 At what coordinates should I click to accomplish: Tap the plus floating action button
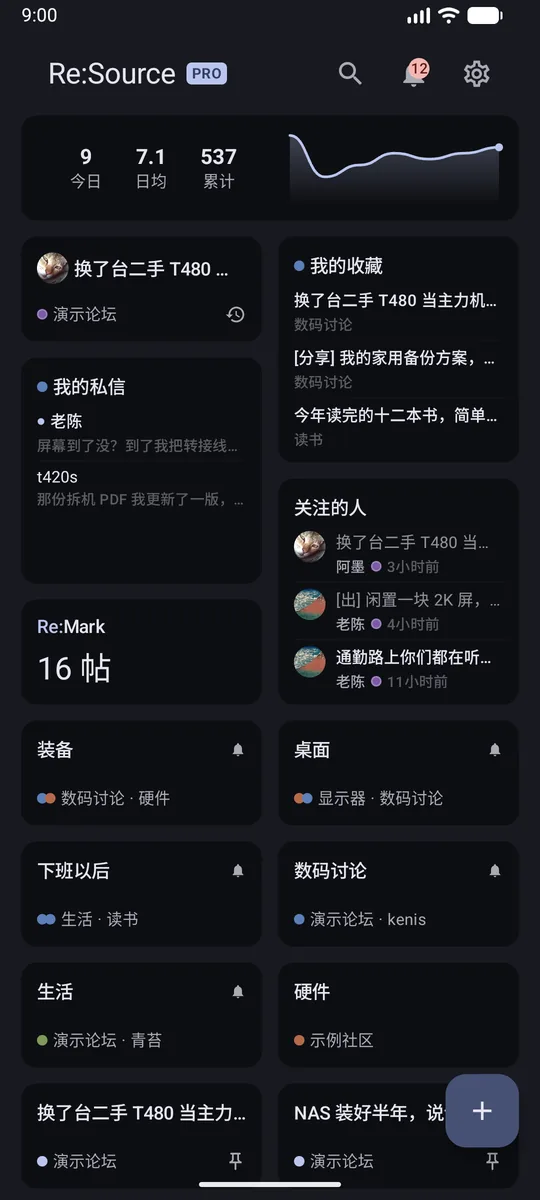point(482,1110)
